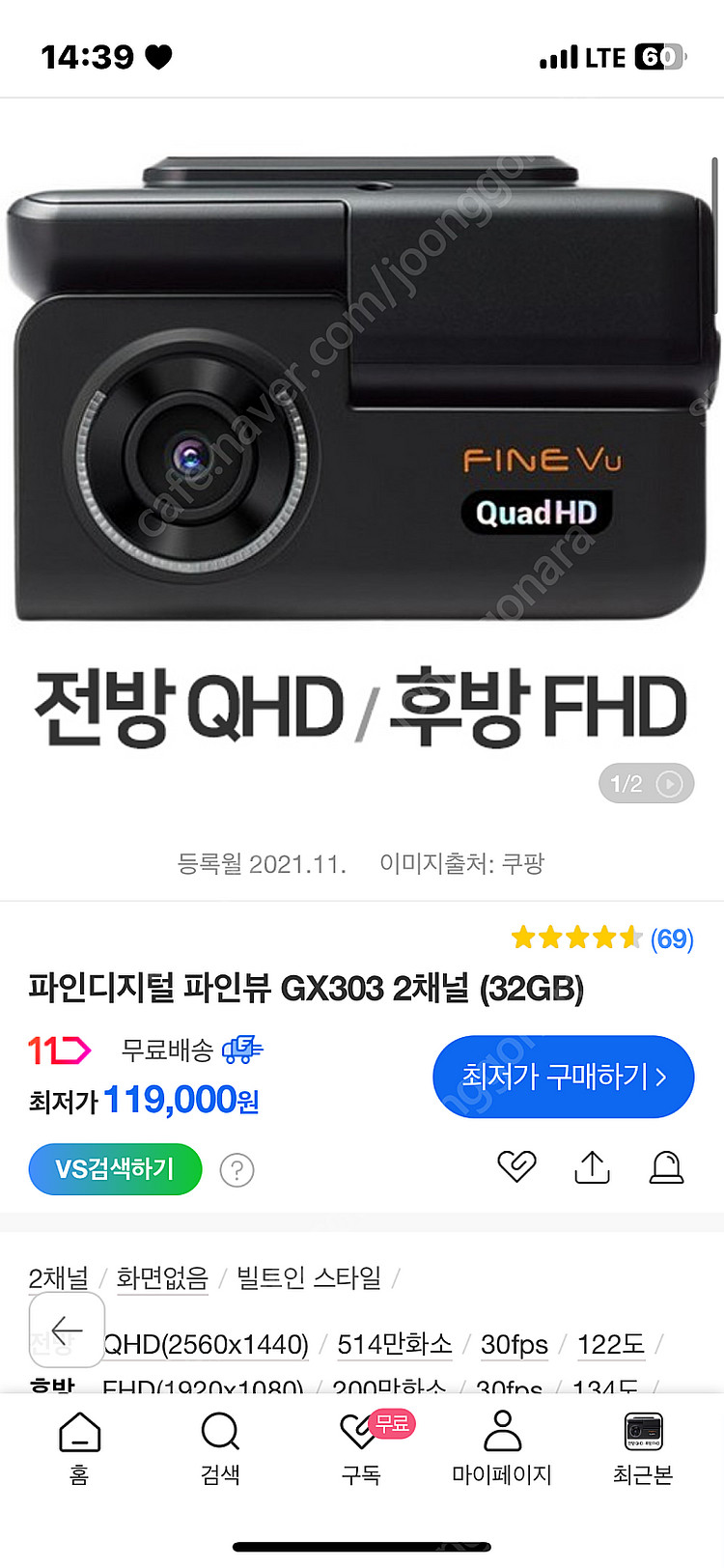Set a price alert with the bell icon
This screenshot has height=1568, width=724.
666,1166
